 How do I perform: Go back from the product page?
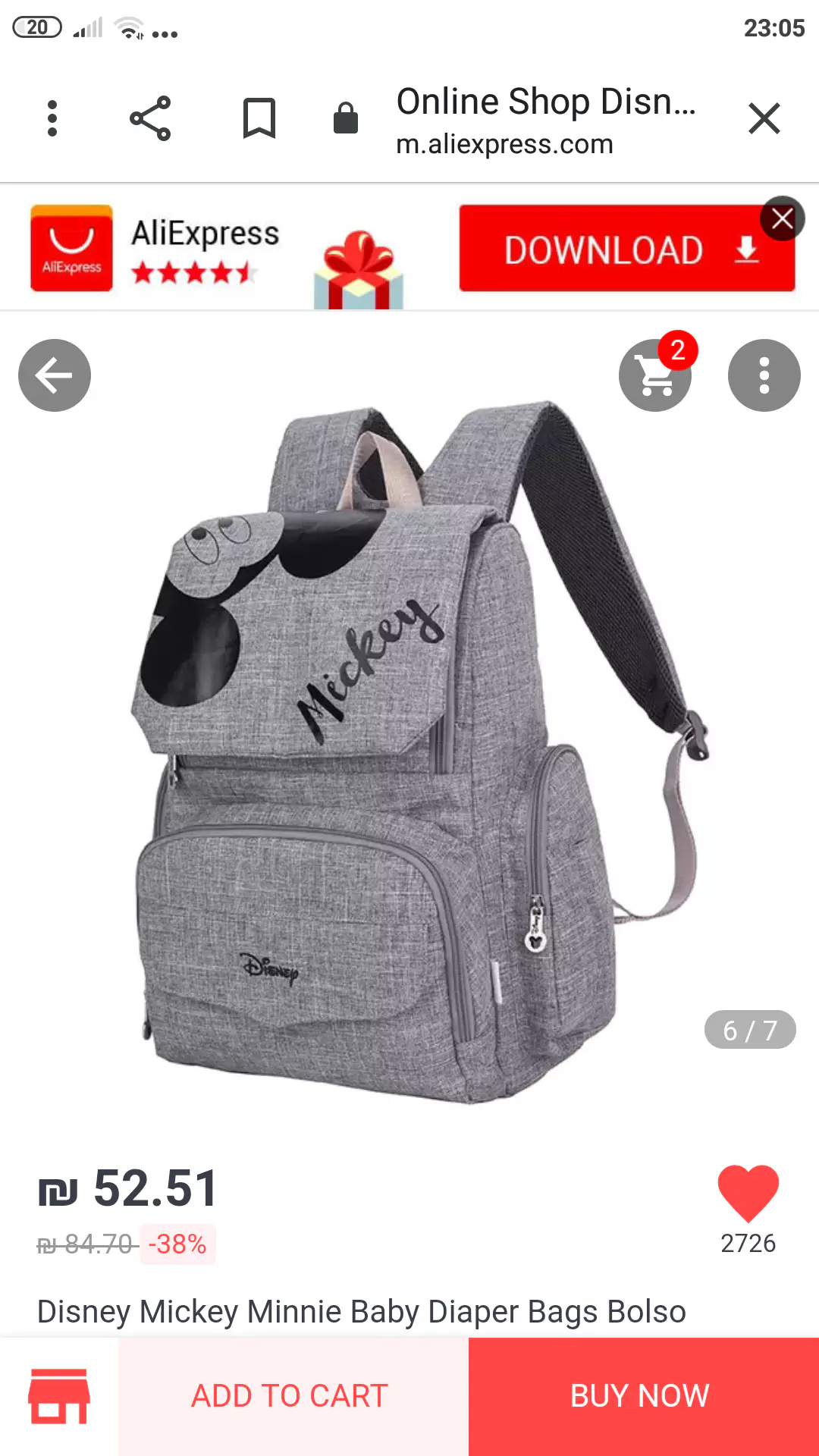[55, 375]
